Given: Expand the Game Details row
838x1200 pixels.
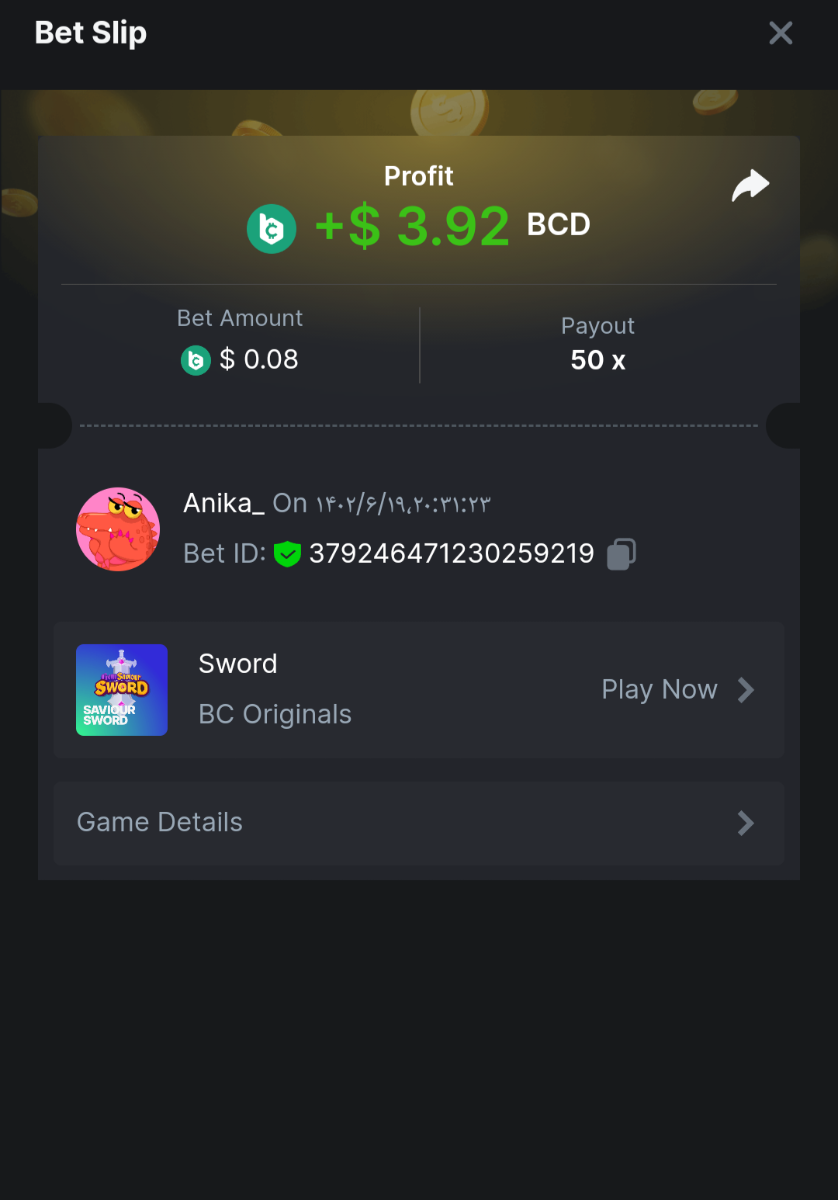Looking at the screenshot, I should [x=418, y=823].
